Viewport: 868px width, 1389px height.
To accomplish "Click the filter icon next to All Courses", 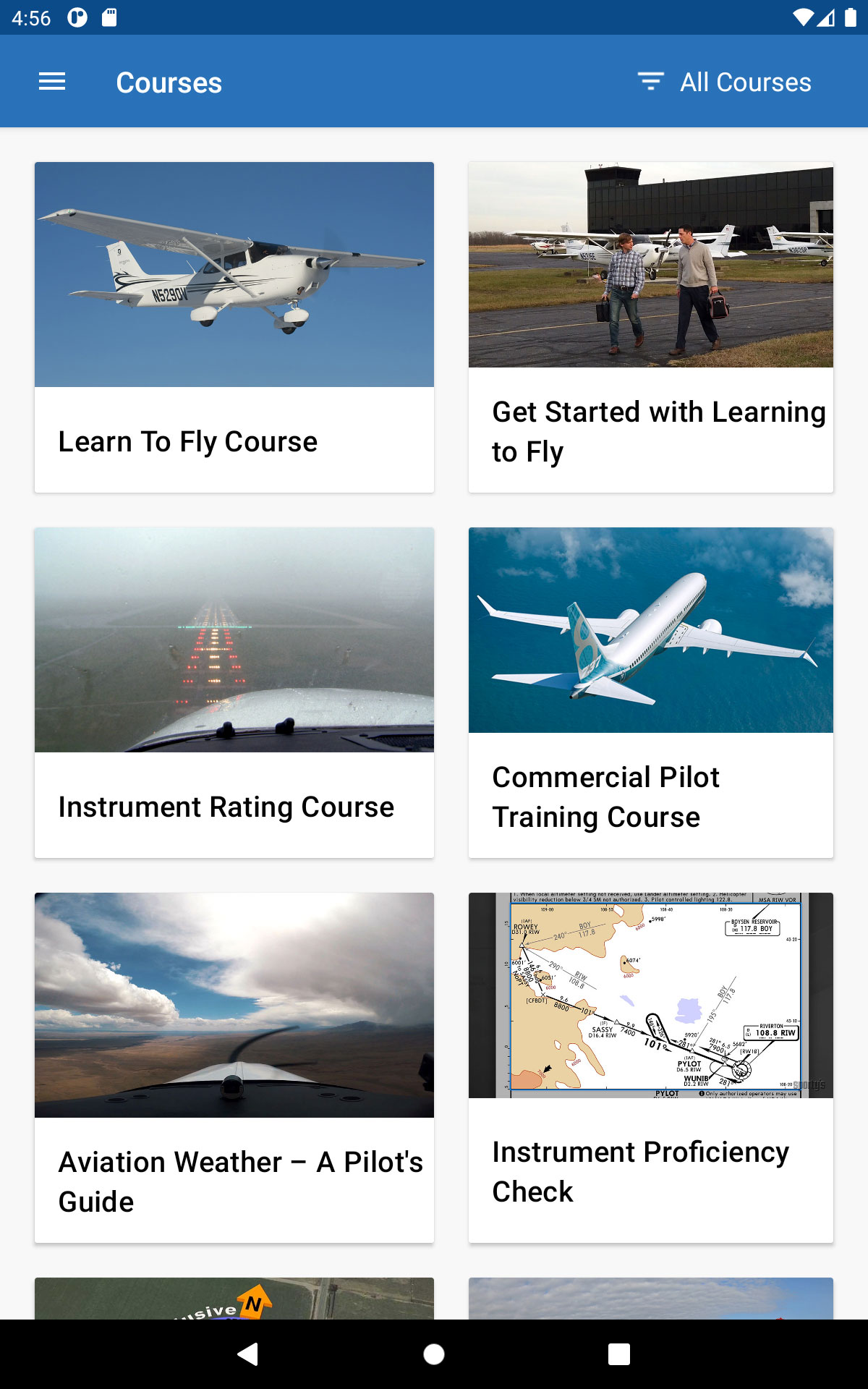I will click(652, 82).
